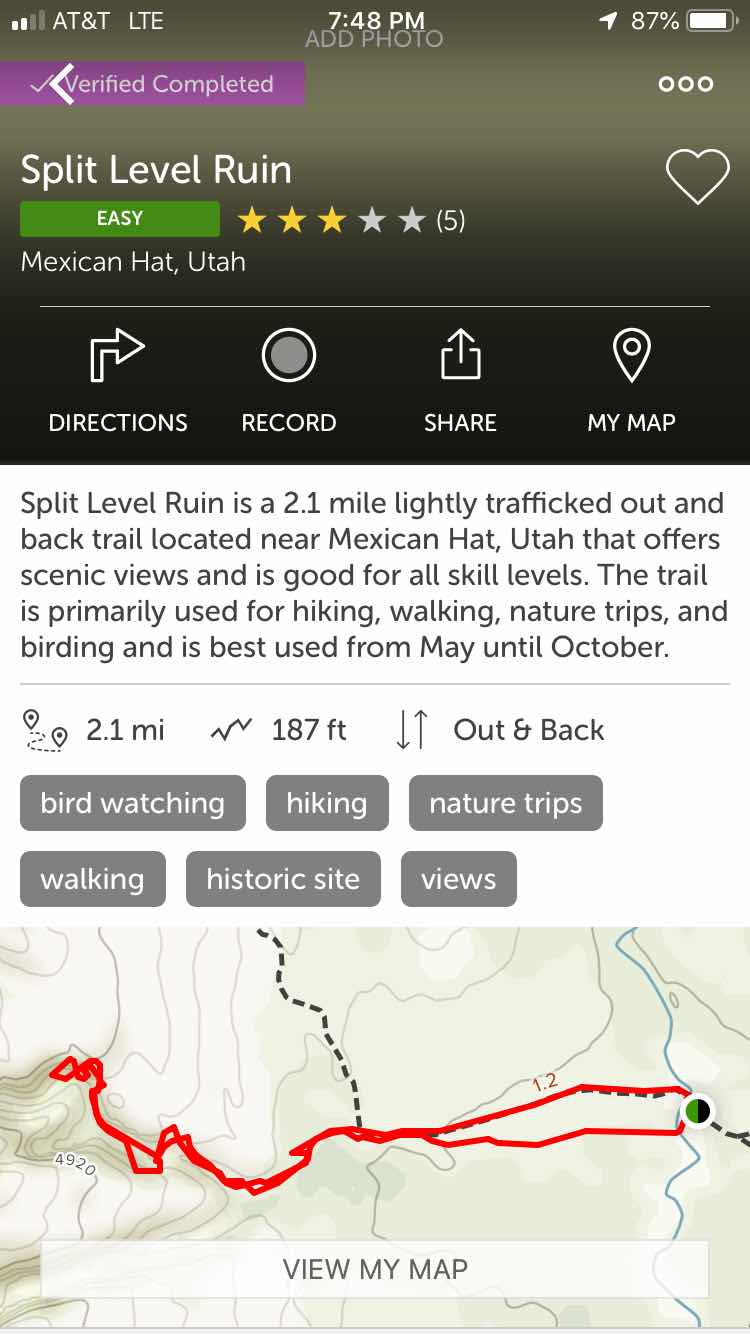
Task: Go back using the top-left arrow
Action: click(60, 84)
